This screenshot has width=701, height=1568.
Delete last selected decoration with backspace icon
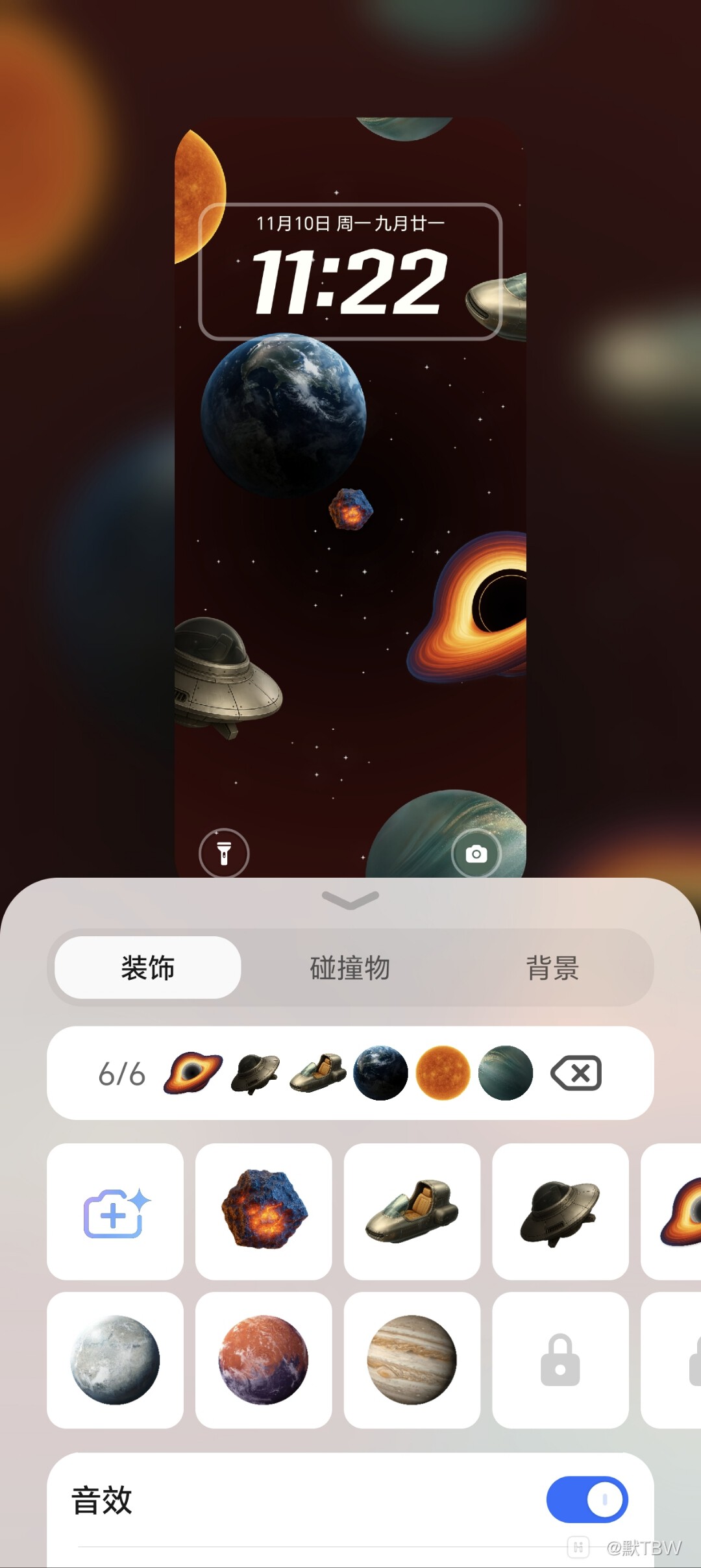576,1073
